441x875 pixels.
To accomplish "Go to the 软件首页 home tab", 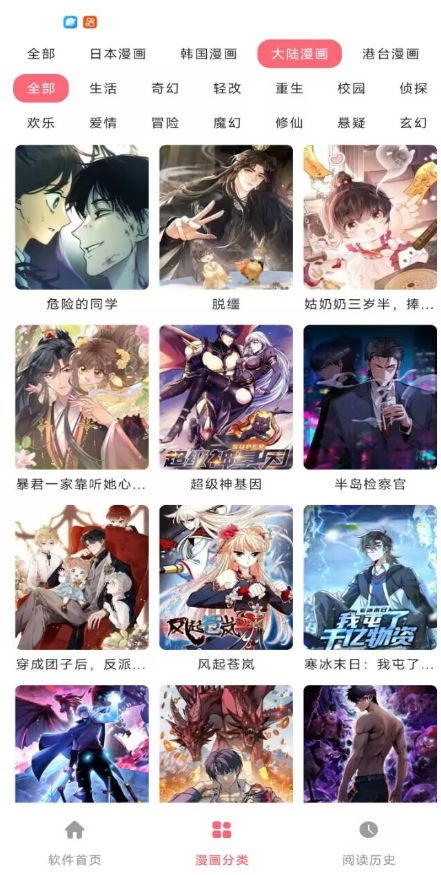I will pyautogui.click(x=74, y=843).
